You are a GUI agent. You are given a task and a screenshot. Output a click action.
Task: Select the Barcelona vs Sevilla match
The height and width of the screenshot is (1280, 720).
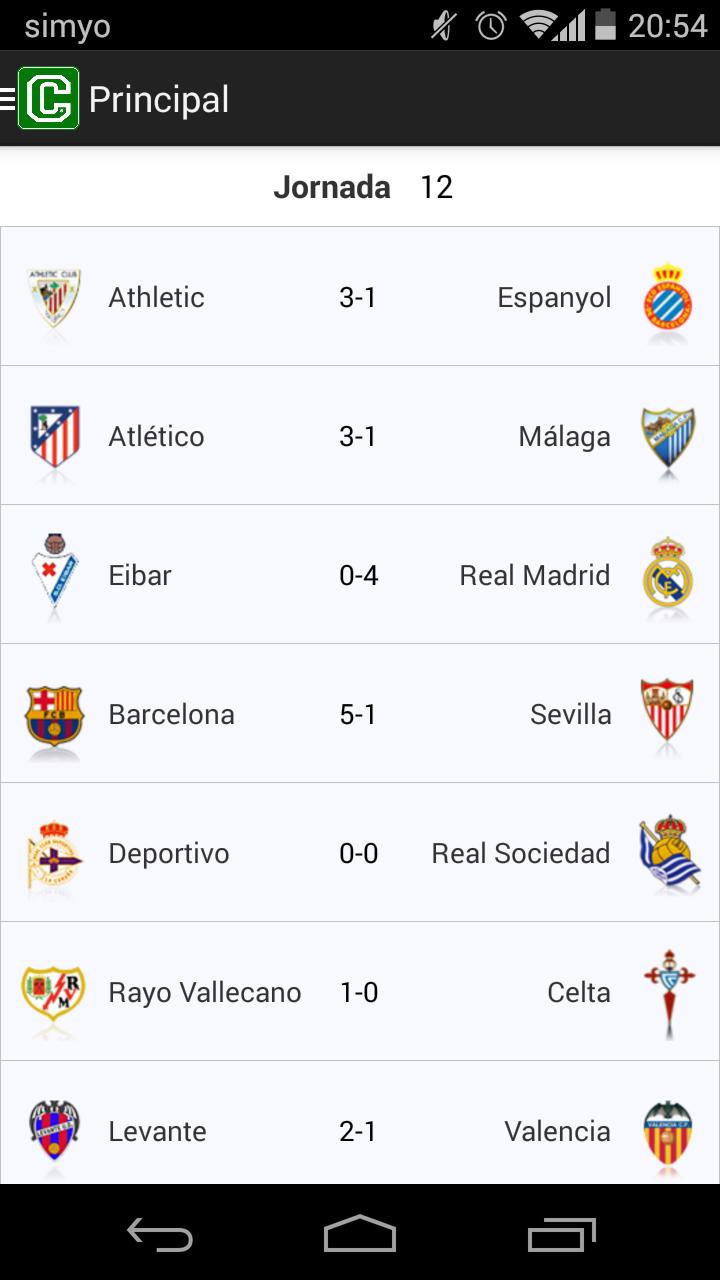tap(360, 714)
